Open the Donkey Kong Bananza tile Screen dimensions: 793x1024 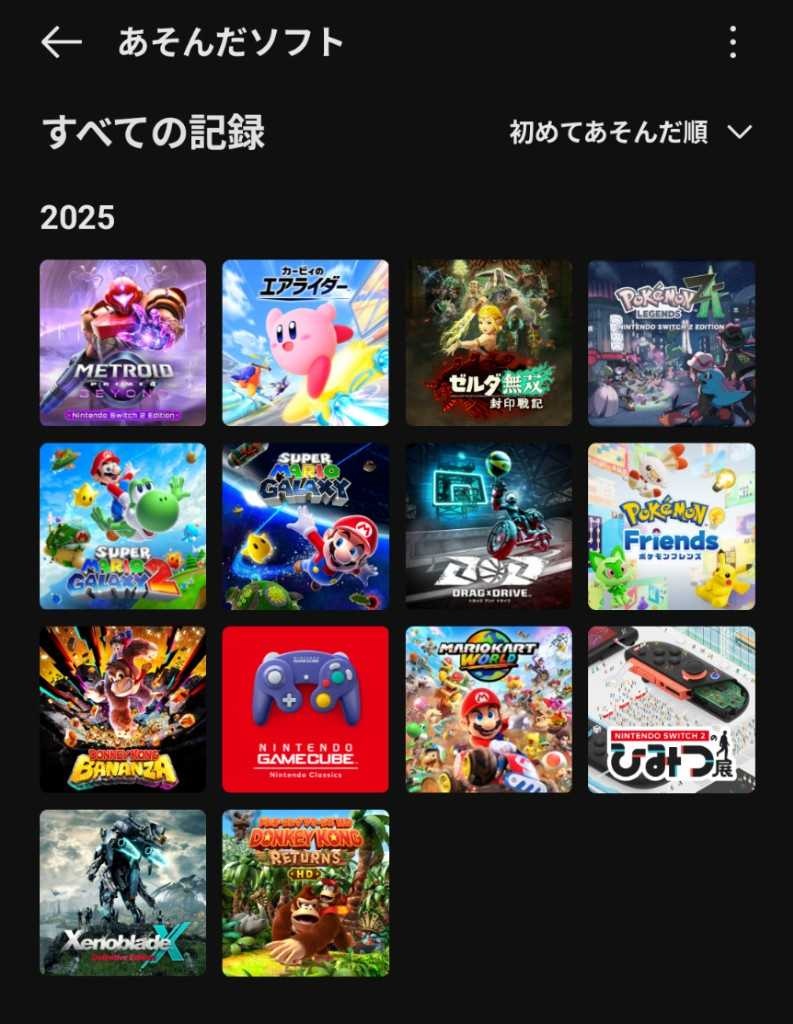coord(123,709)
